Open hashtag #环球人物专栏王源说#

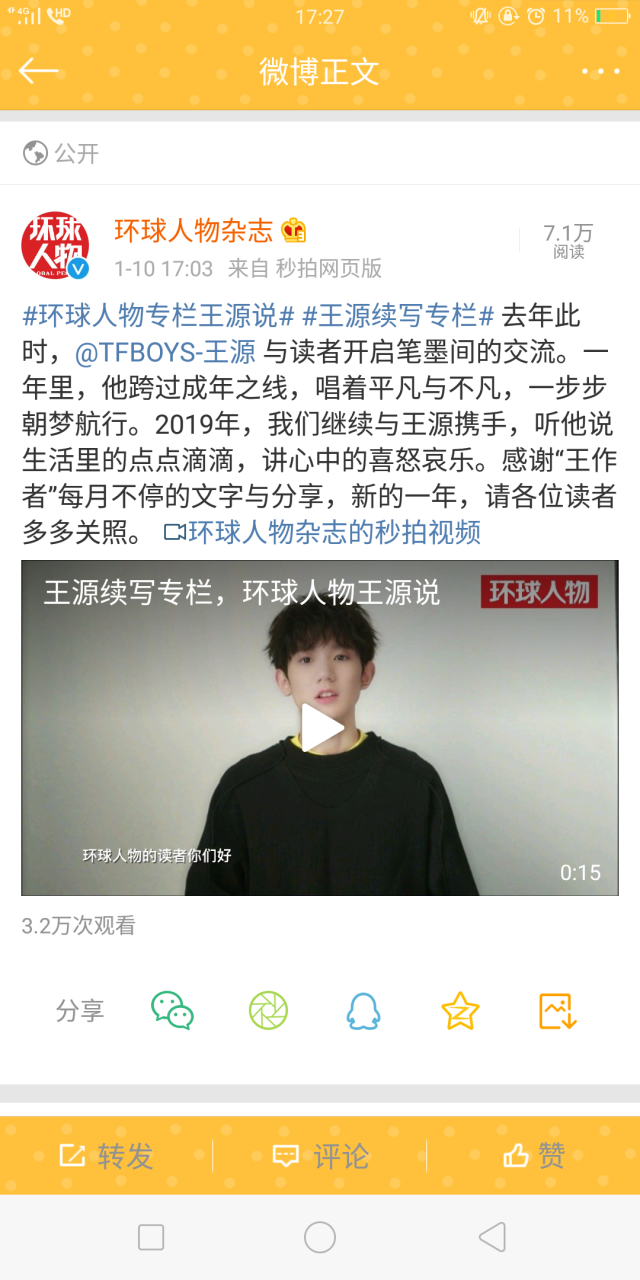pyautogui.click(x=158, y=317)
